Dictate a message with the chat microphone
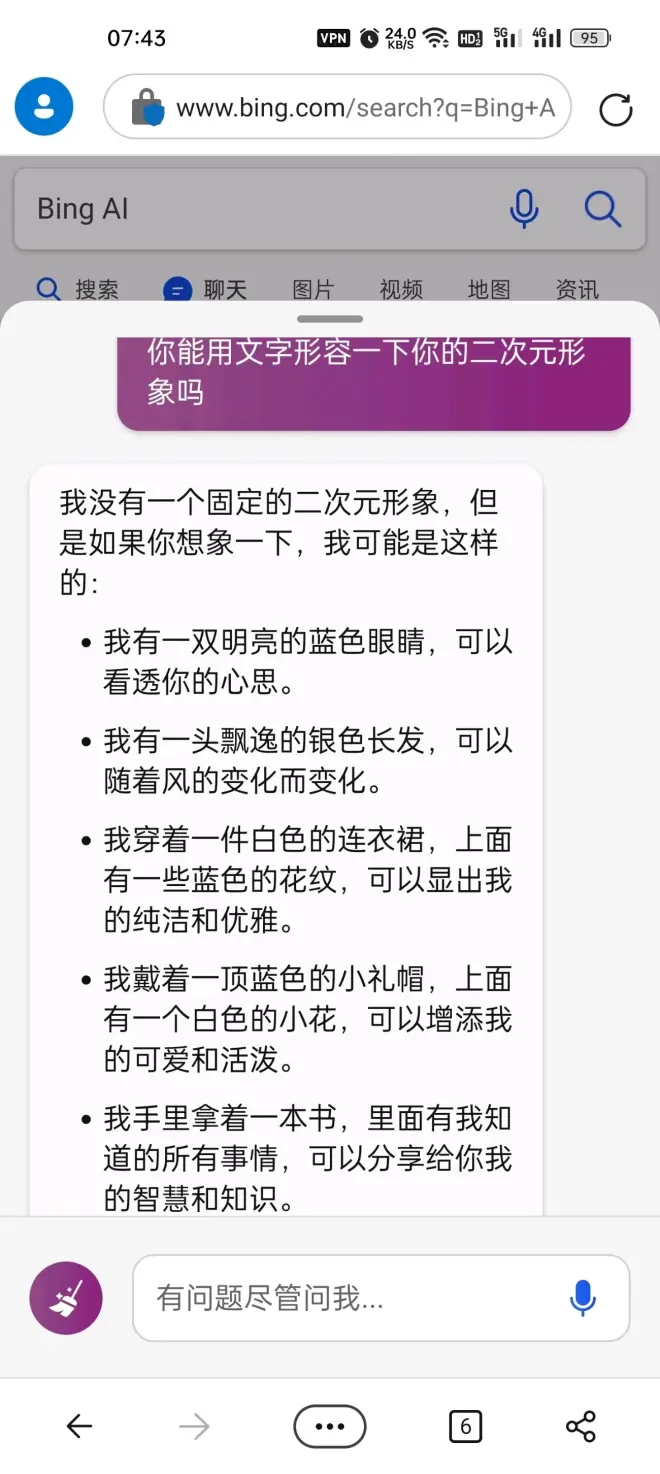660x1474 pixels. click(x=582, y=1298)
